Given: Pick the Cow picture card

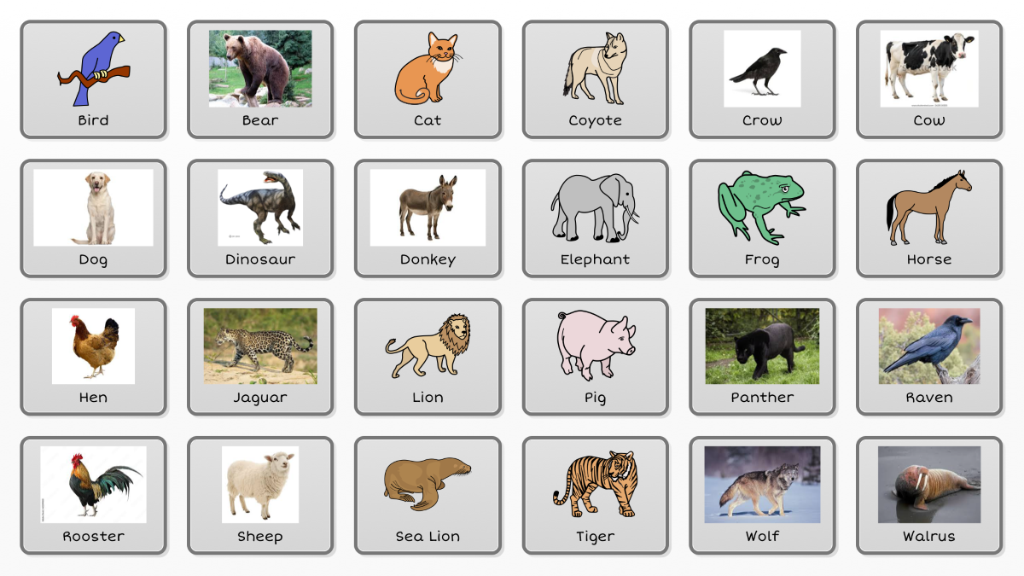Looking at the screenshot, I should [x=929, y=79].
